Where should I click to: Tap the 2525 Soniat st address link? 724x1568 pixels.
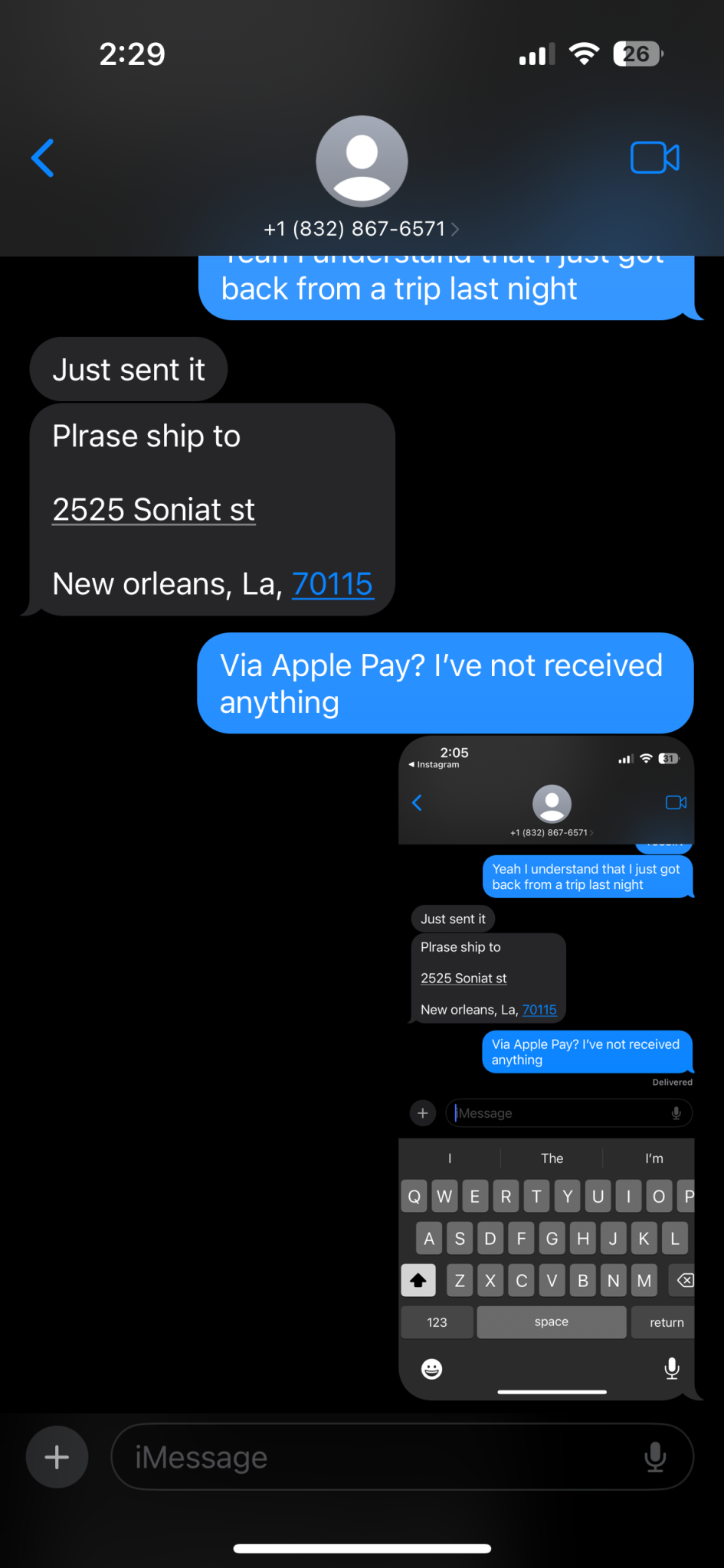[x=153, y=510]
